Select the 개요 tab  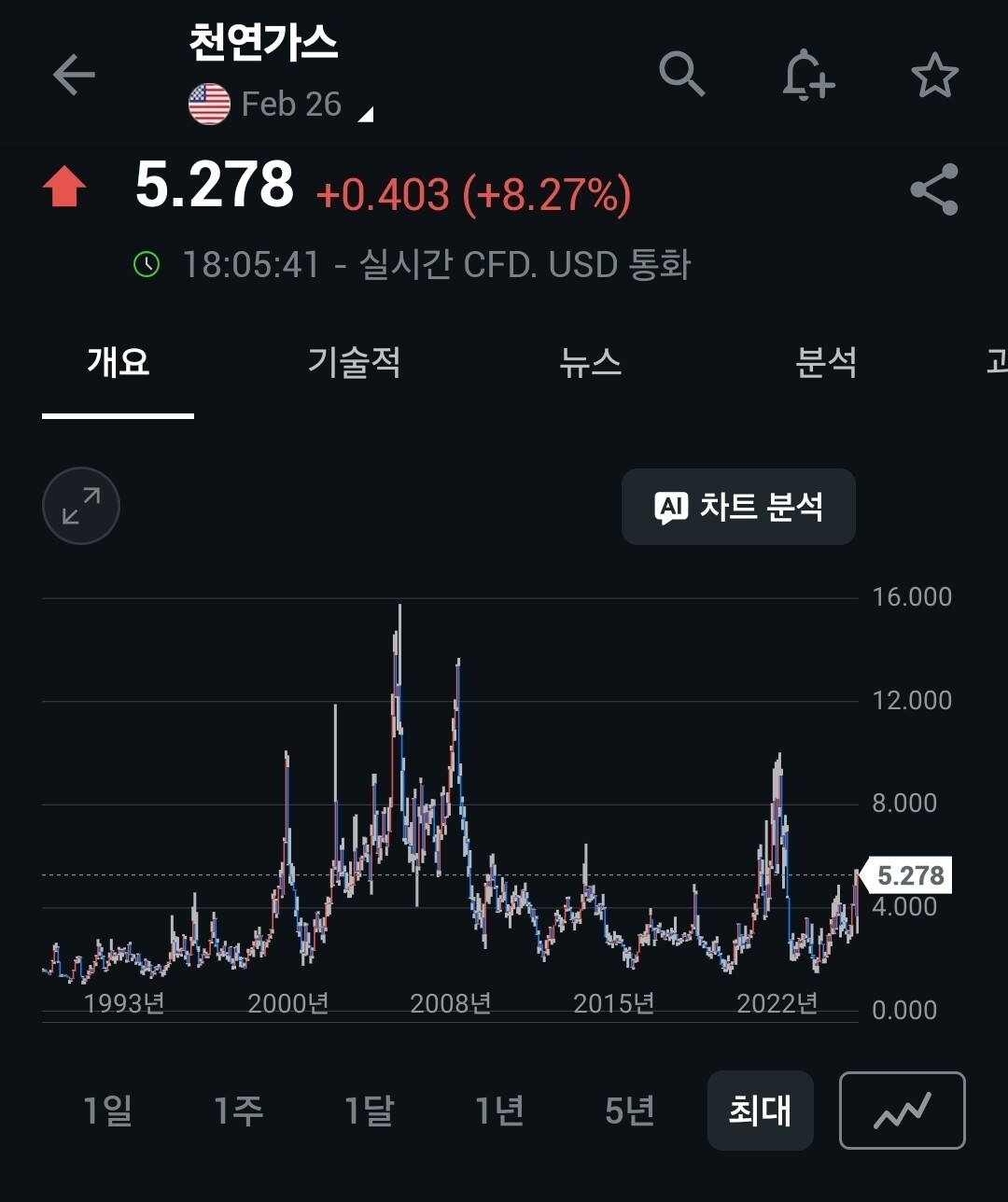coord(119,362)
